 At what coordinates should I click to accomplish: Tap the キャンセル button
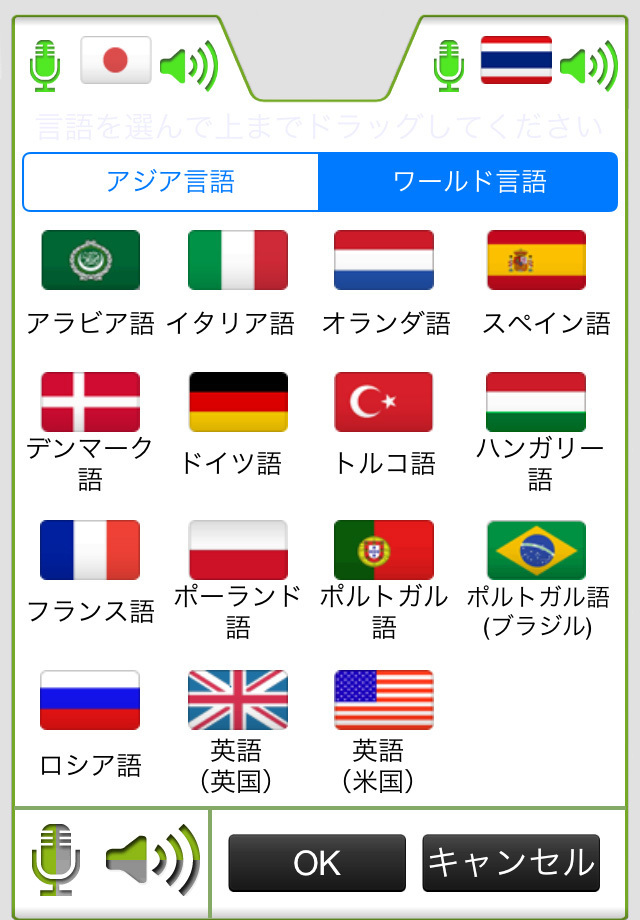[511, 863]
